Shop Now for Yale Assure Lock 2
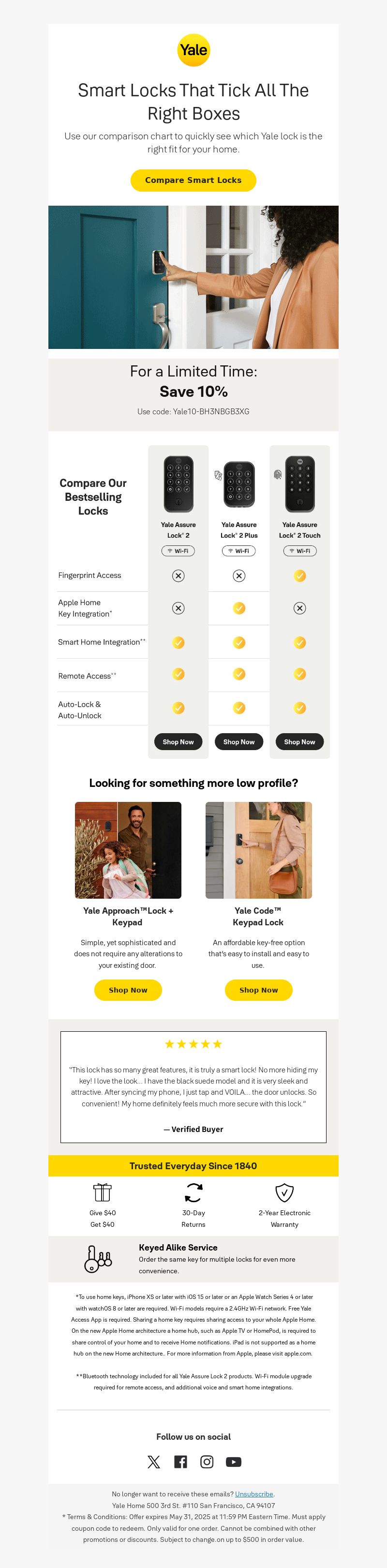 tap(178, 741)
